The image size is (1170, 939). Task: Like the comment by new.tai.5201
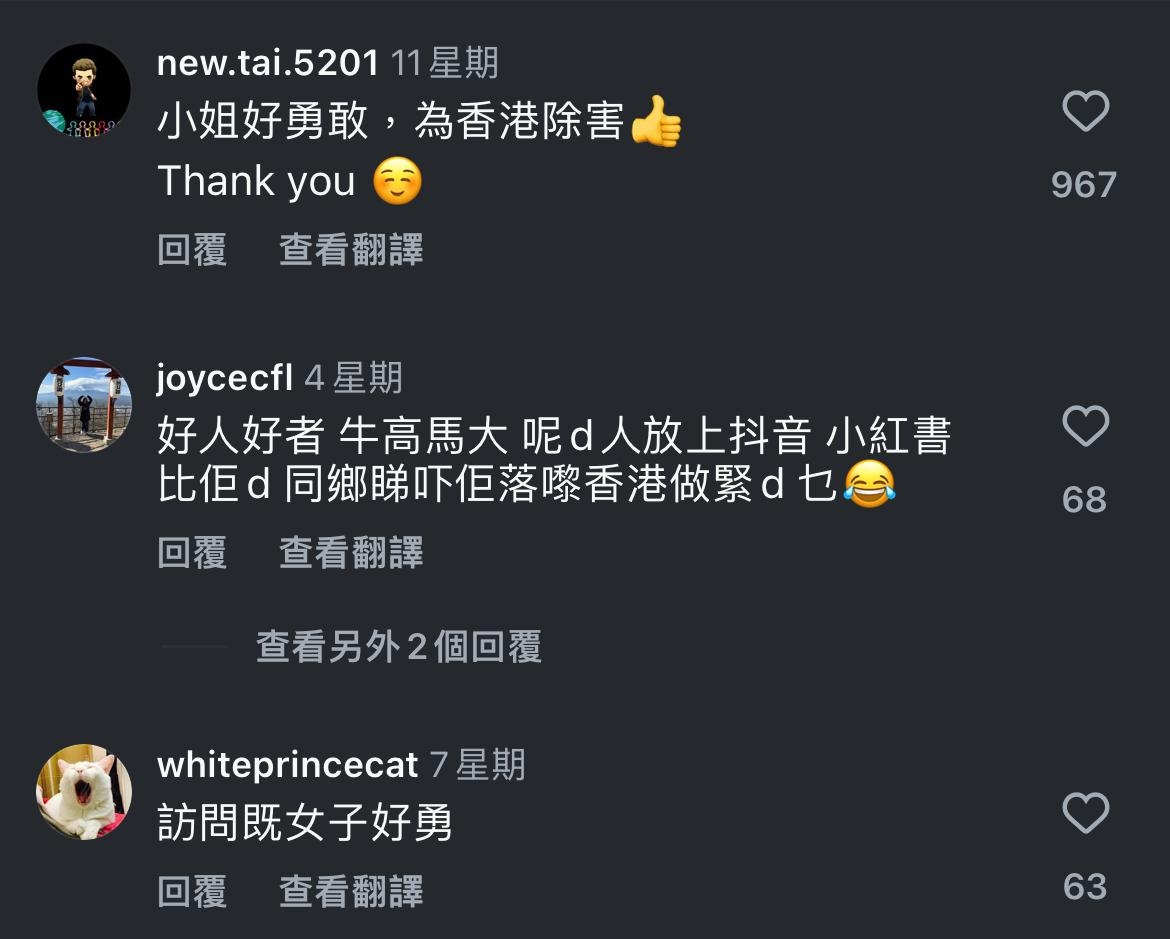tap(1085, 112)
